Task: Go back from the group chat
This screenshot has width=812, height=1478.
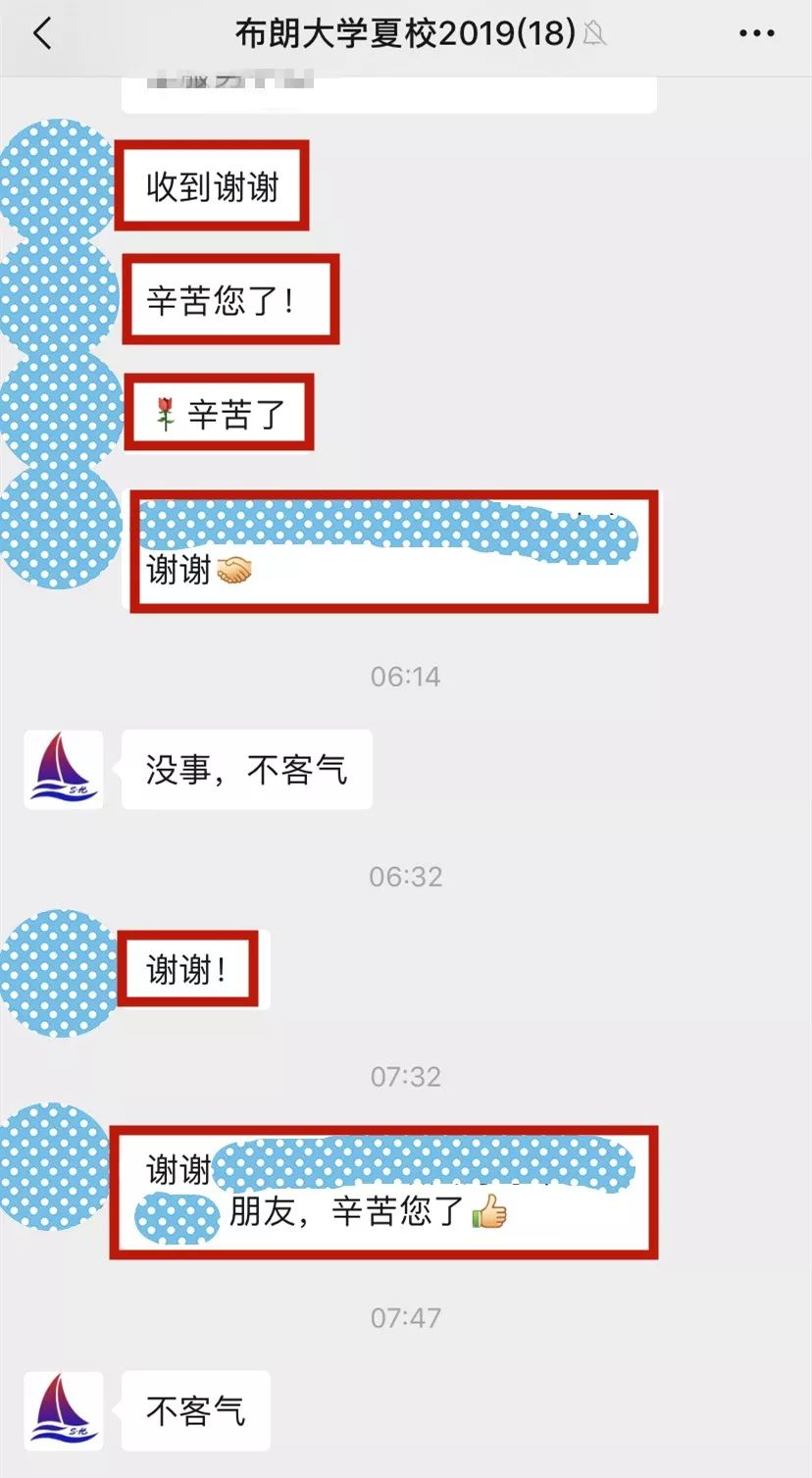Action: tap(42, 34)
